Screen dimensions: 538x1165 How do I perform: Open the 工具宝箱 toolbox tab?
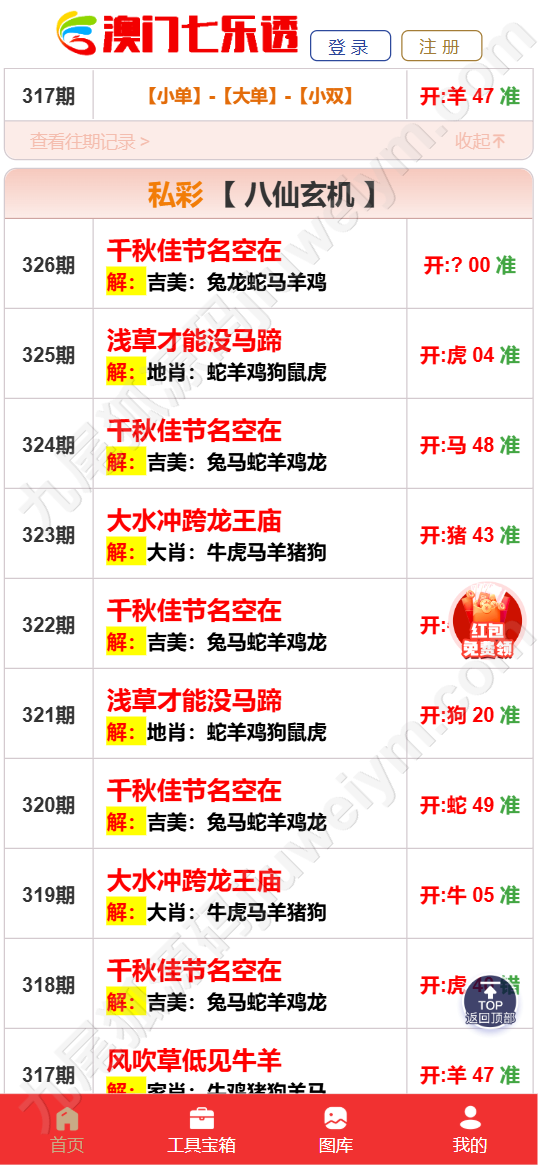tap(201, 1129)
